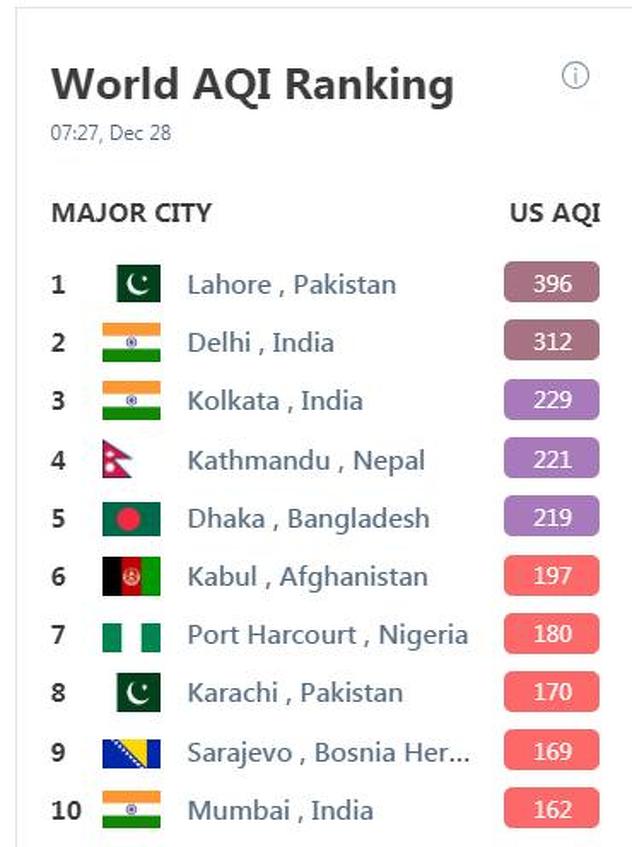Open the Kathmandu, Nepal entry
This screenshot has height=847, width=632.
[x=305, y=460]
